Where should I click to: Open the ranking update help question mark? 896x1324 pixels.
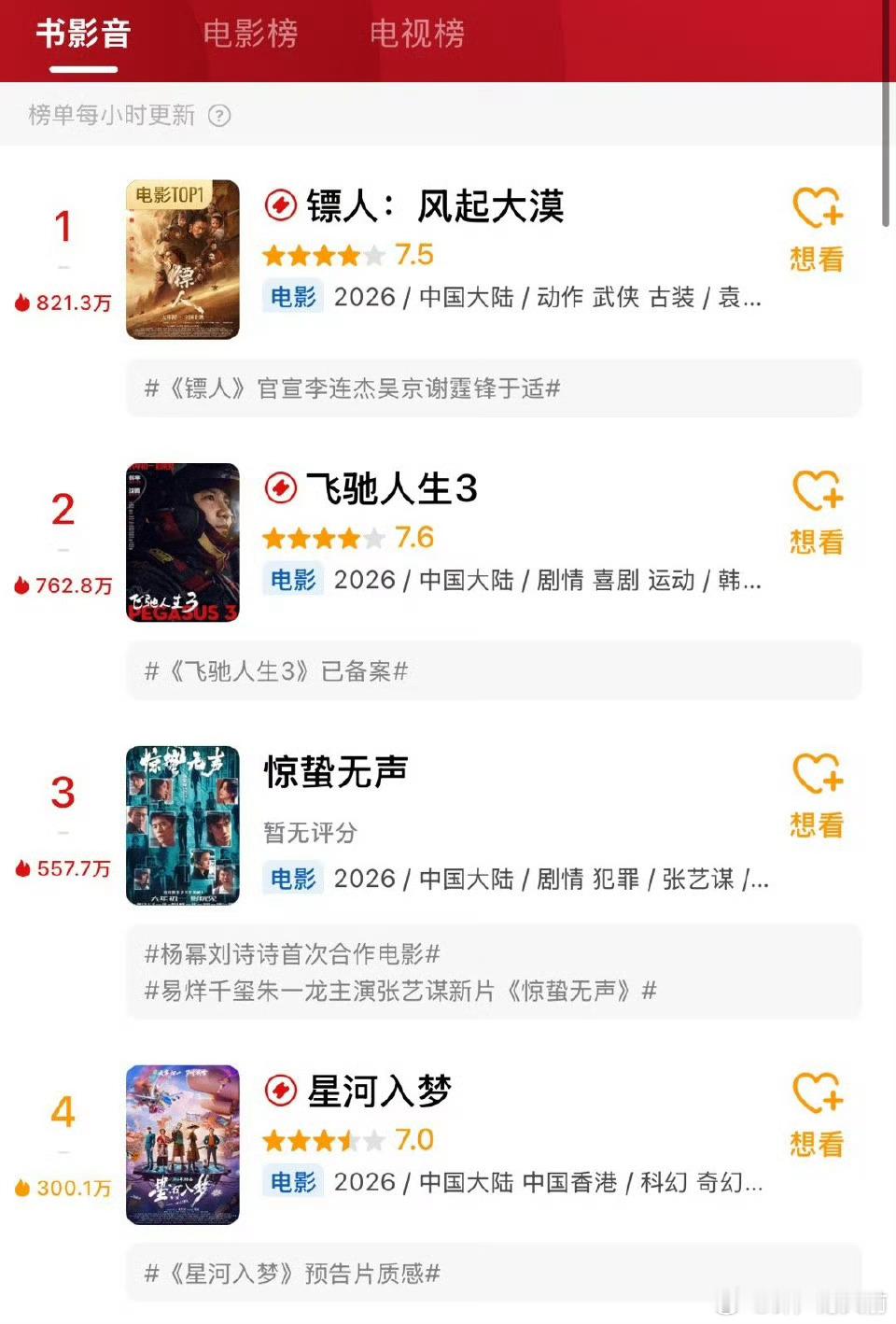click(220, 116)
